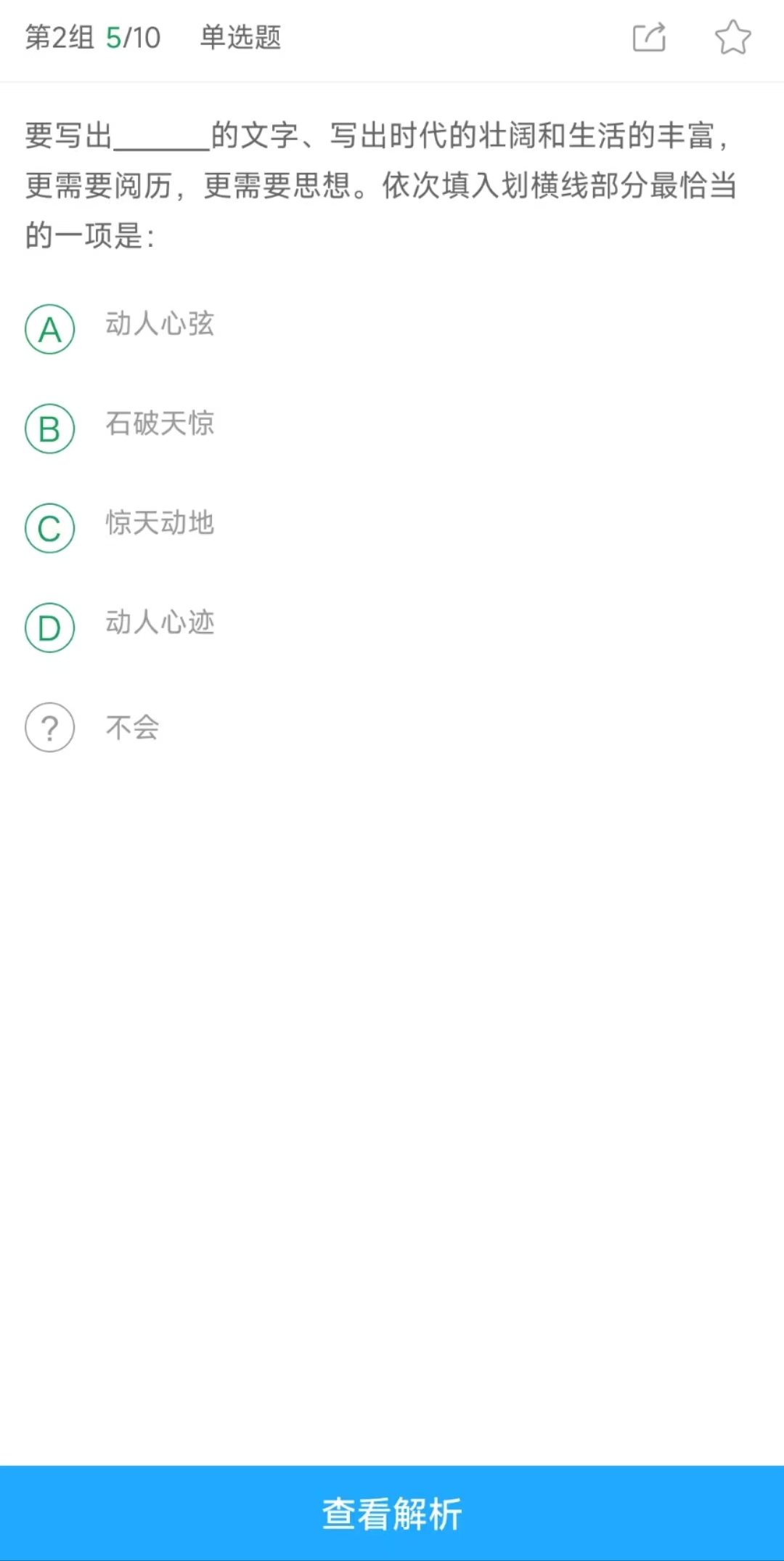Viewport: 784px width, 1561px height.
Task: Open 查看解析 answer explanation
Action: point(392,1514)
